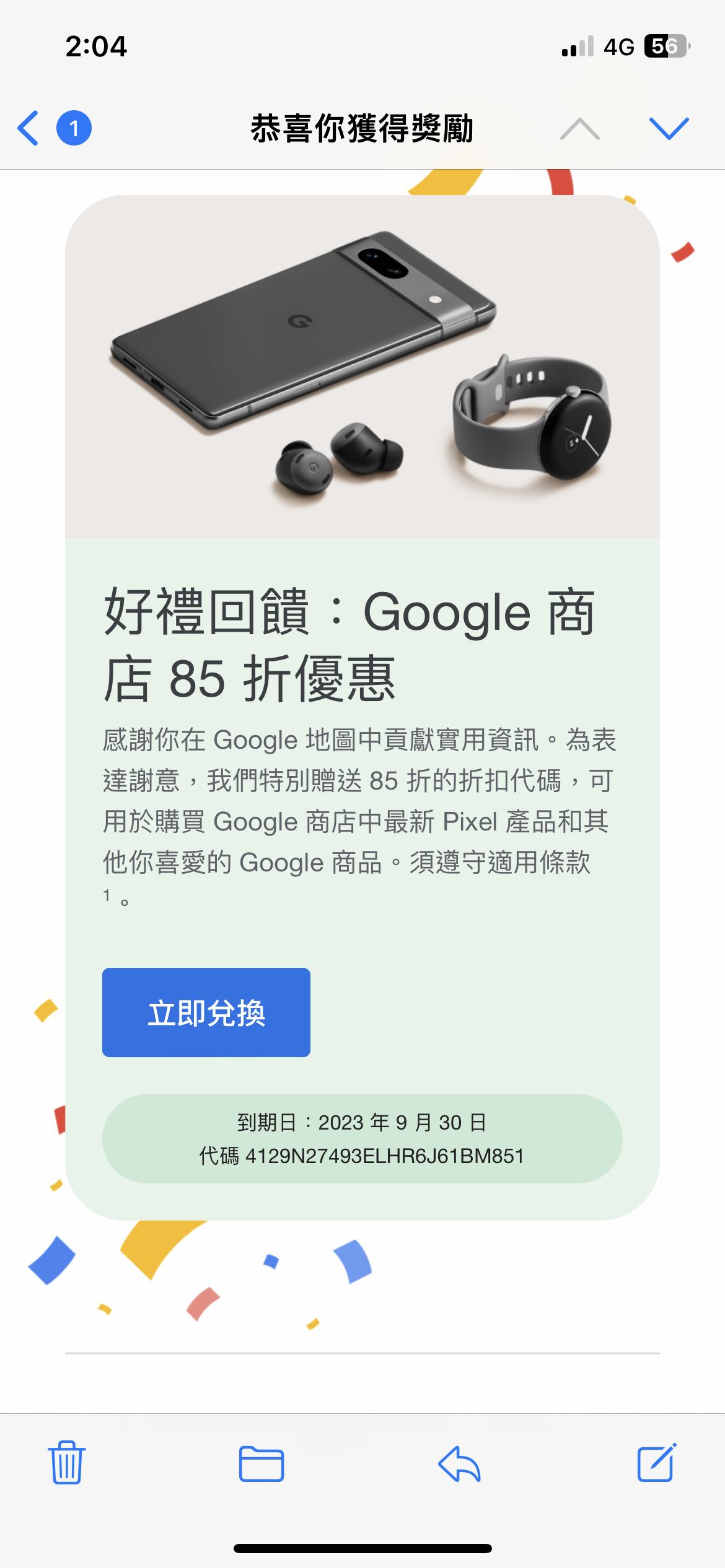Move this email to a folder
725x1568 pixels.
click(261, 1464)
